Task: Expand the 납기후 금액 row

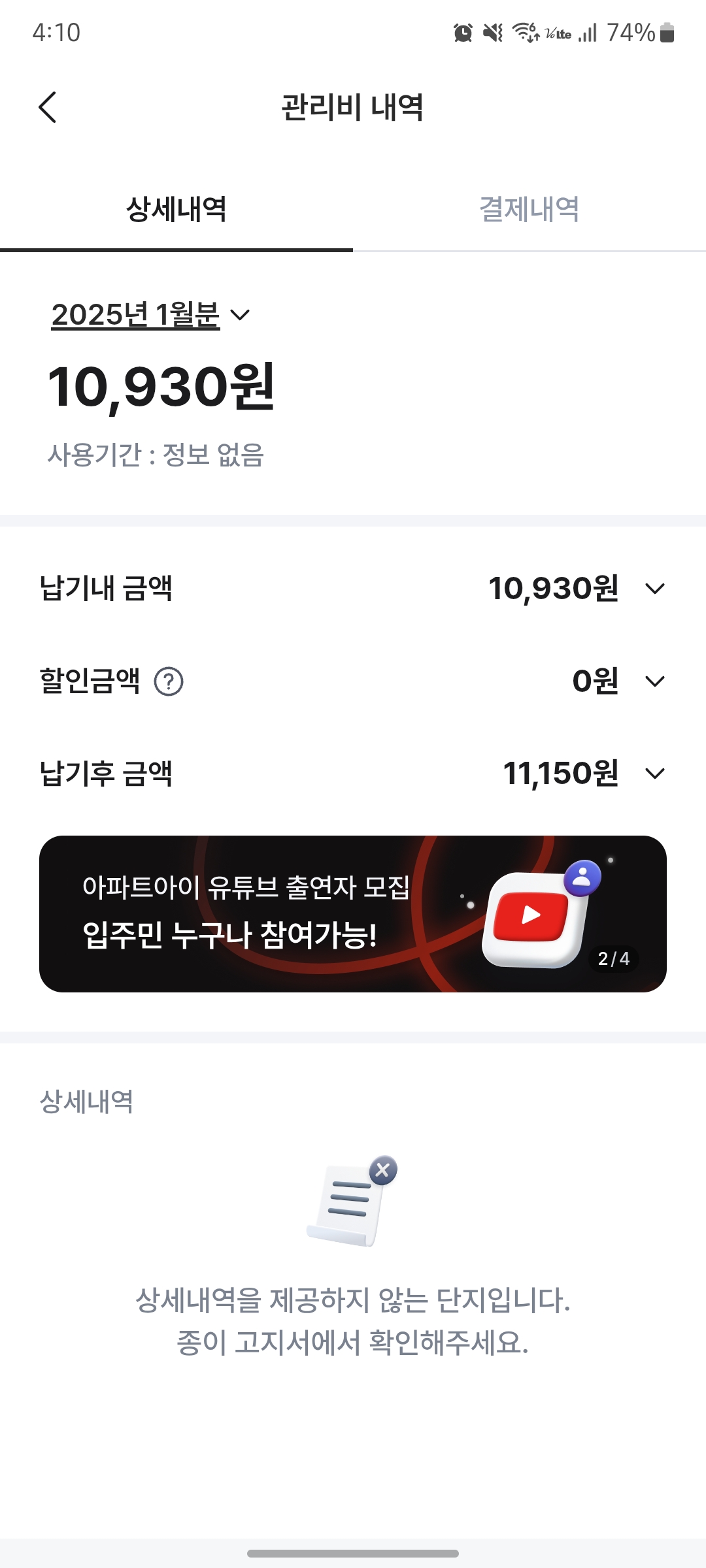Action: (654, 774)
